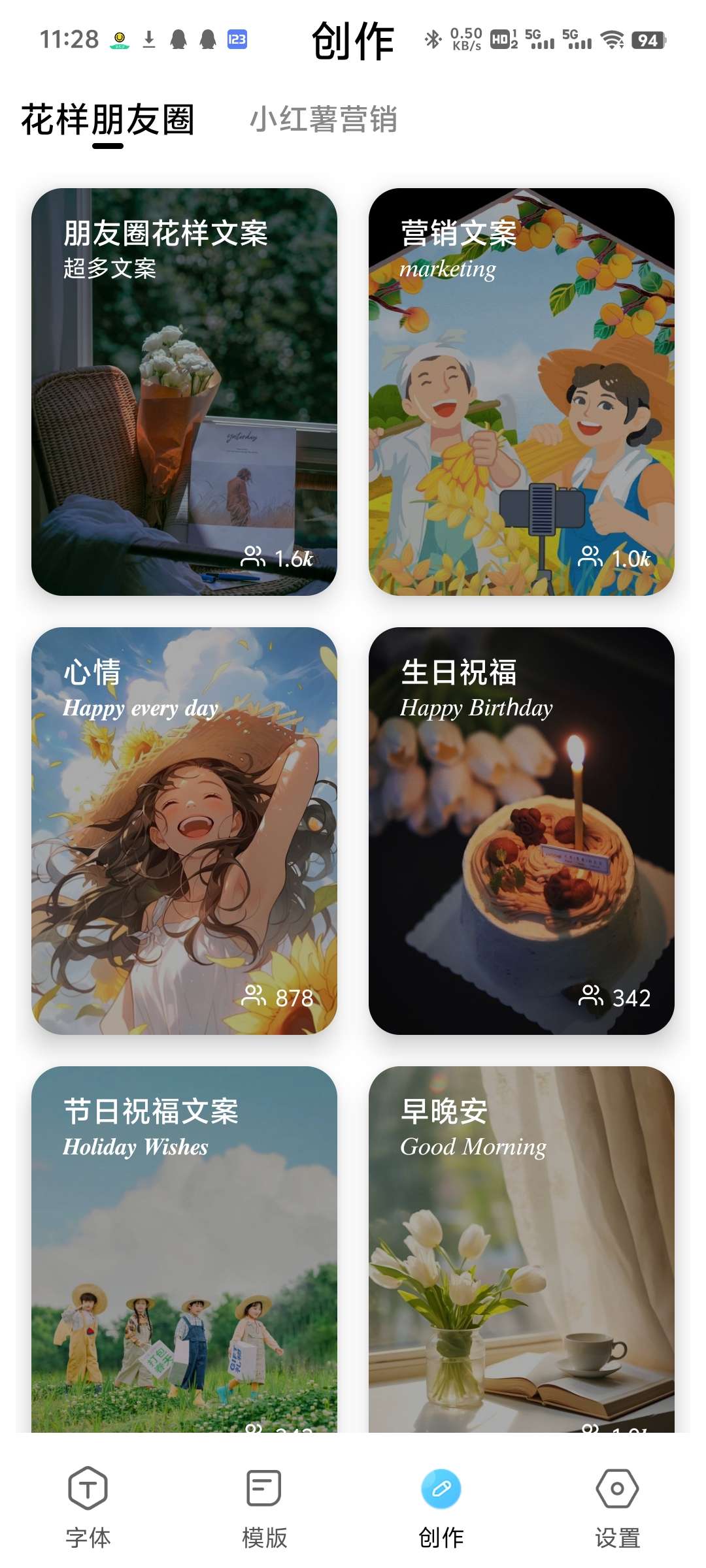The height and width of the screenshot is (1568, 706).
Task: Open the 朋友圈花样文案 card
Action: click(x=184, y=392)
